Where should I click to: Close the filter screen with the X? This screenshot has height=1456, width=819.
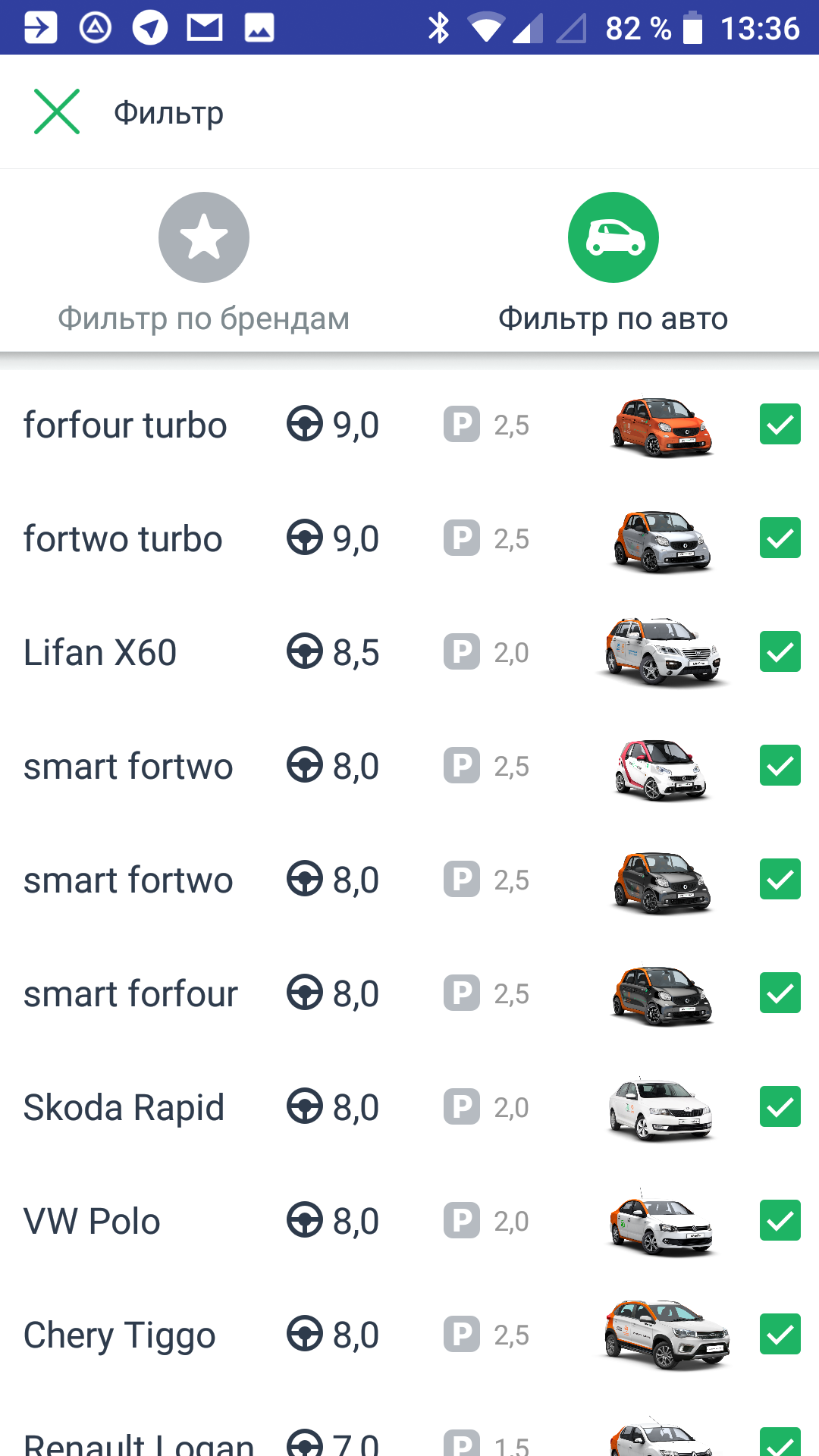(57, 111)
